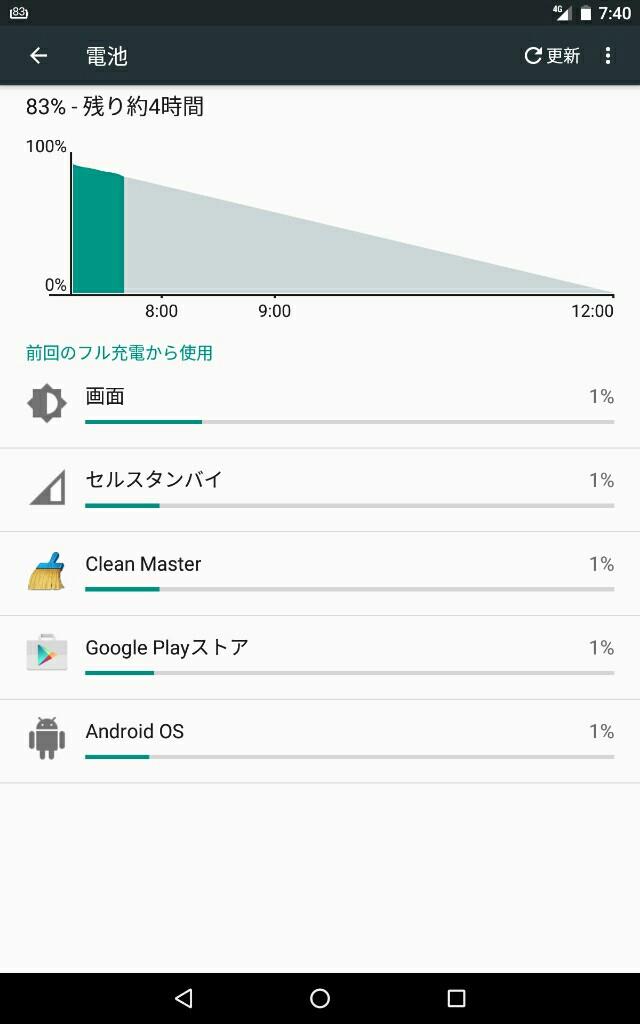The image size is (640, 1024).
Task: Go back using the app bar arrow
Action: 39,56
